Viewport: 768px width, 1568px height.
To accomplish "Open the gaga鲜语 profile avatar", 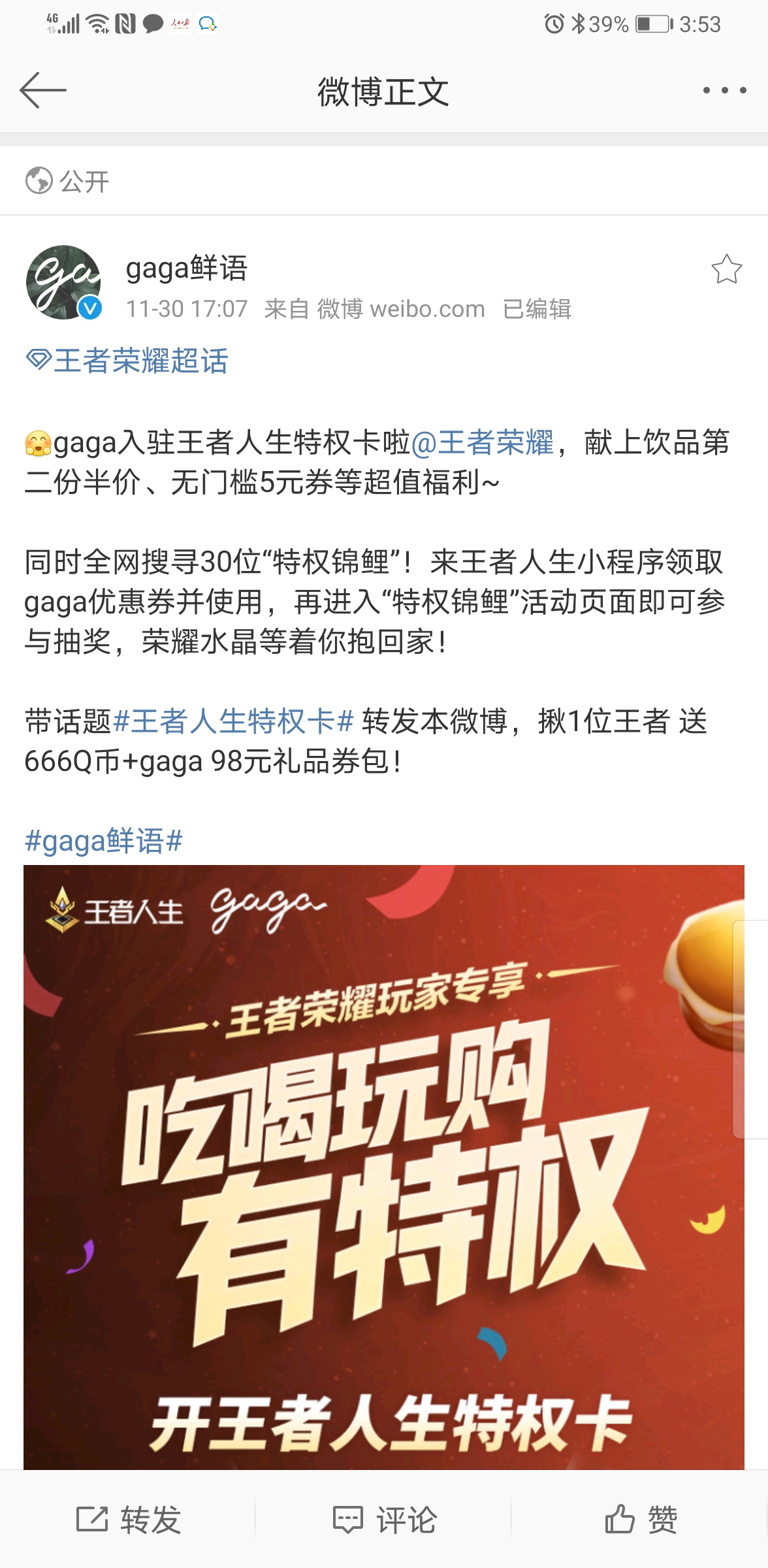I will point(63,282).
